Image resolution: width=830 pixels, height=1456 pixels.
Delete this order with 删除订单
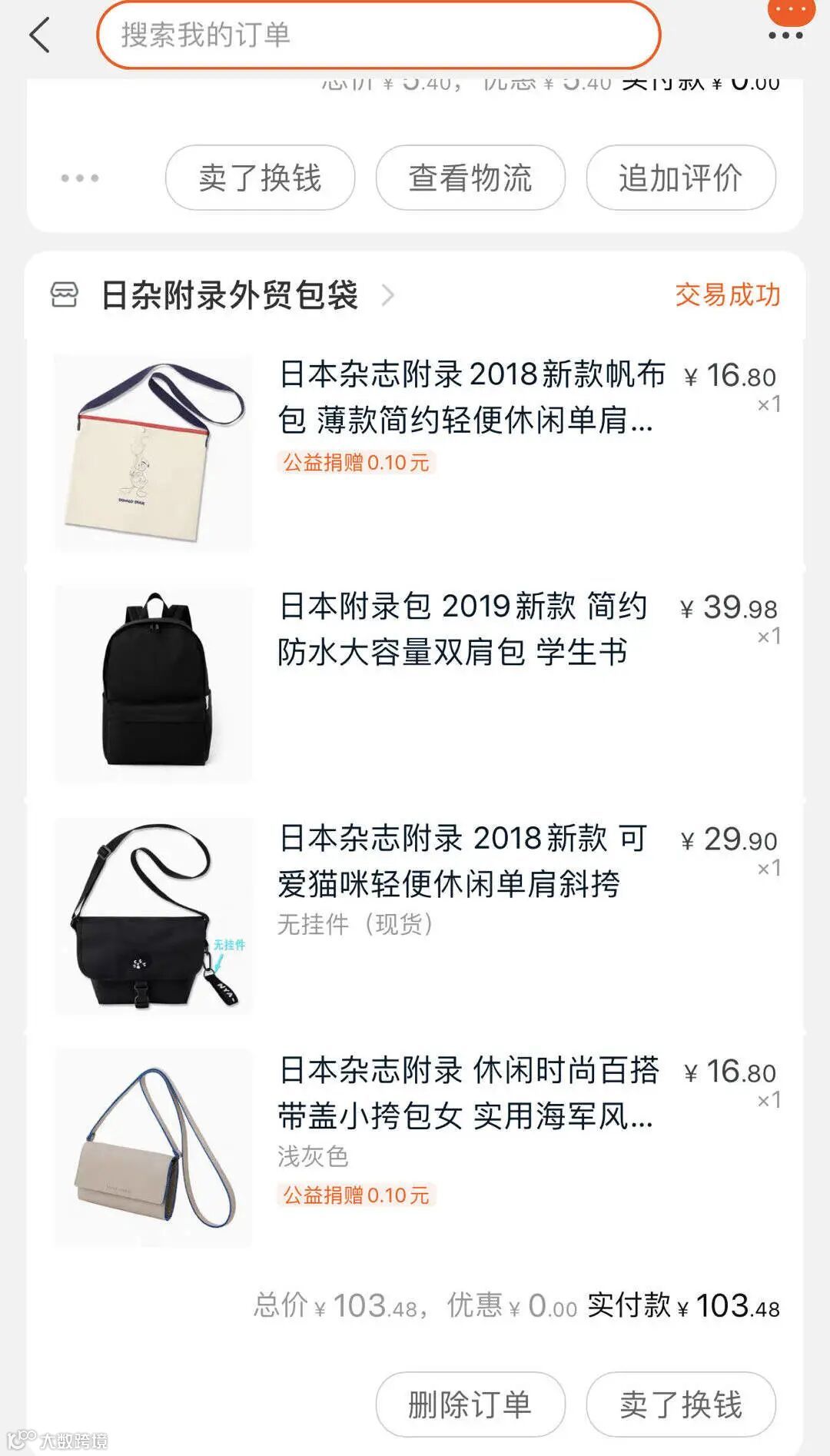[470, 1404]
